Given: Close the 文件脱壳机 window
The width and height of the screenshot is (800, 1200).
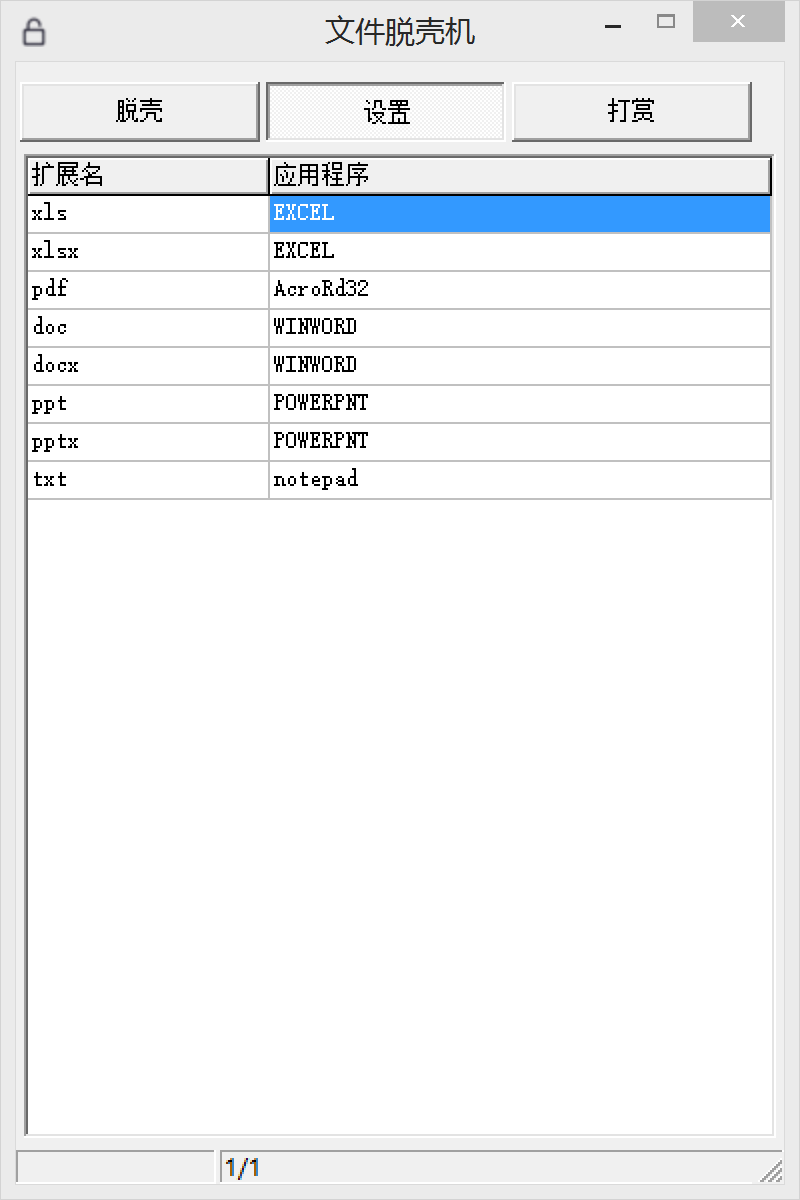Looking at the screenshot, I should coord(738,21).
